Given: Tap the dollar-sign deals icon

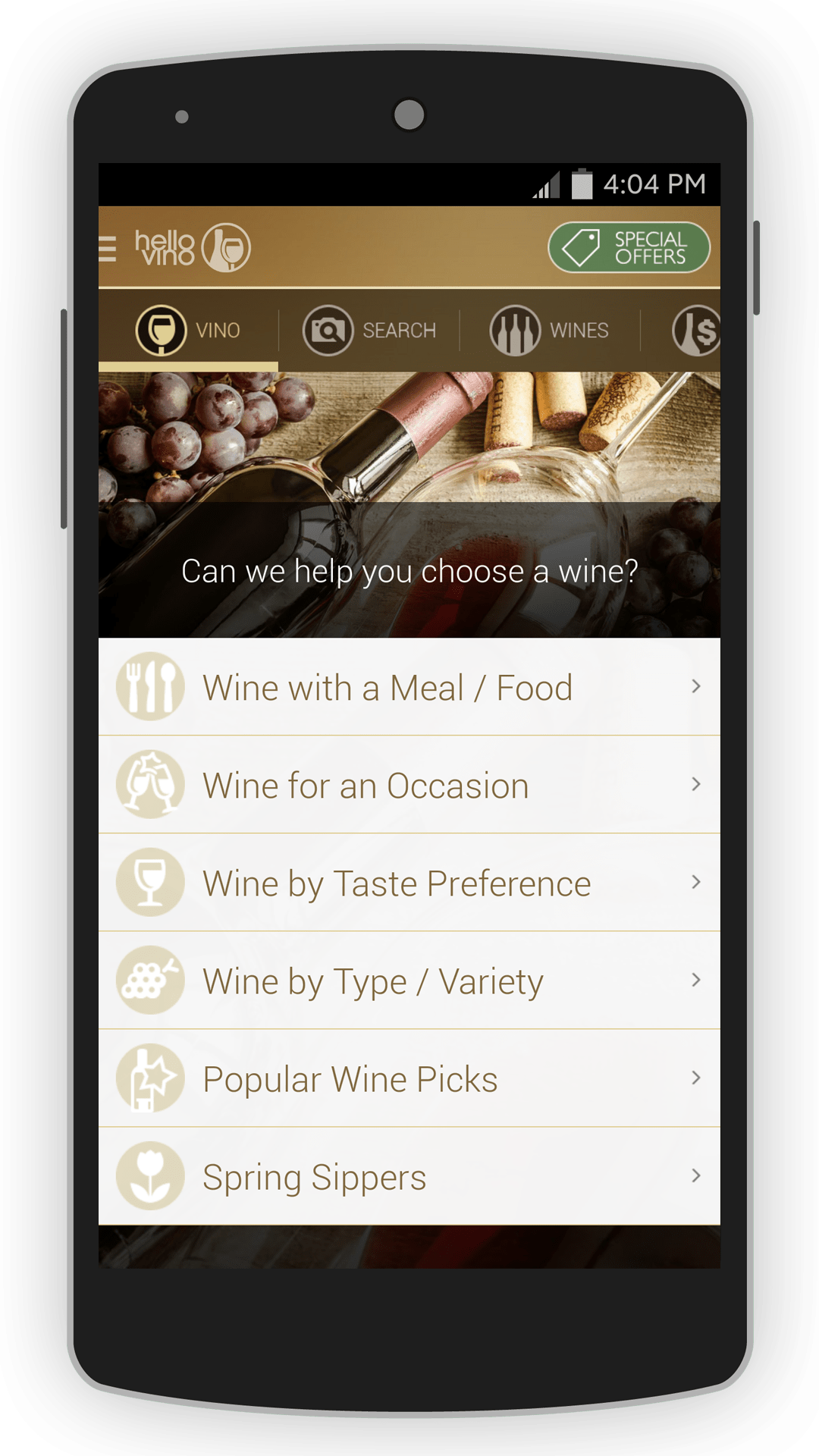Looking at the screenshot, I should click(700, 330).
